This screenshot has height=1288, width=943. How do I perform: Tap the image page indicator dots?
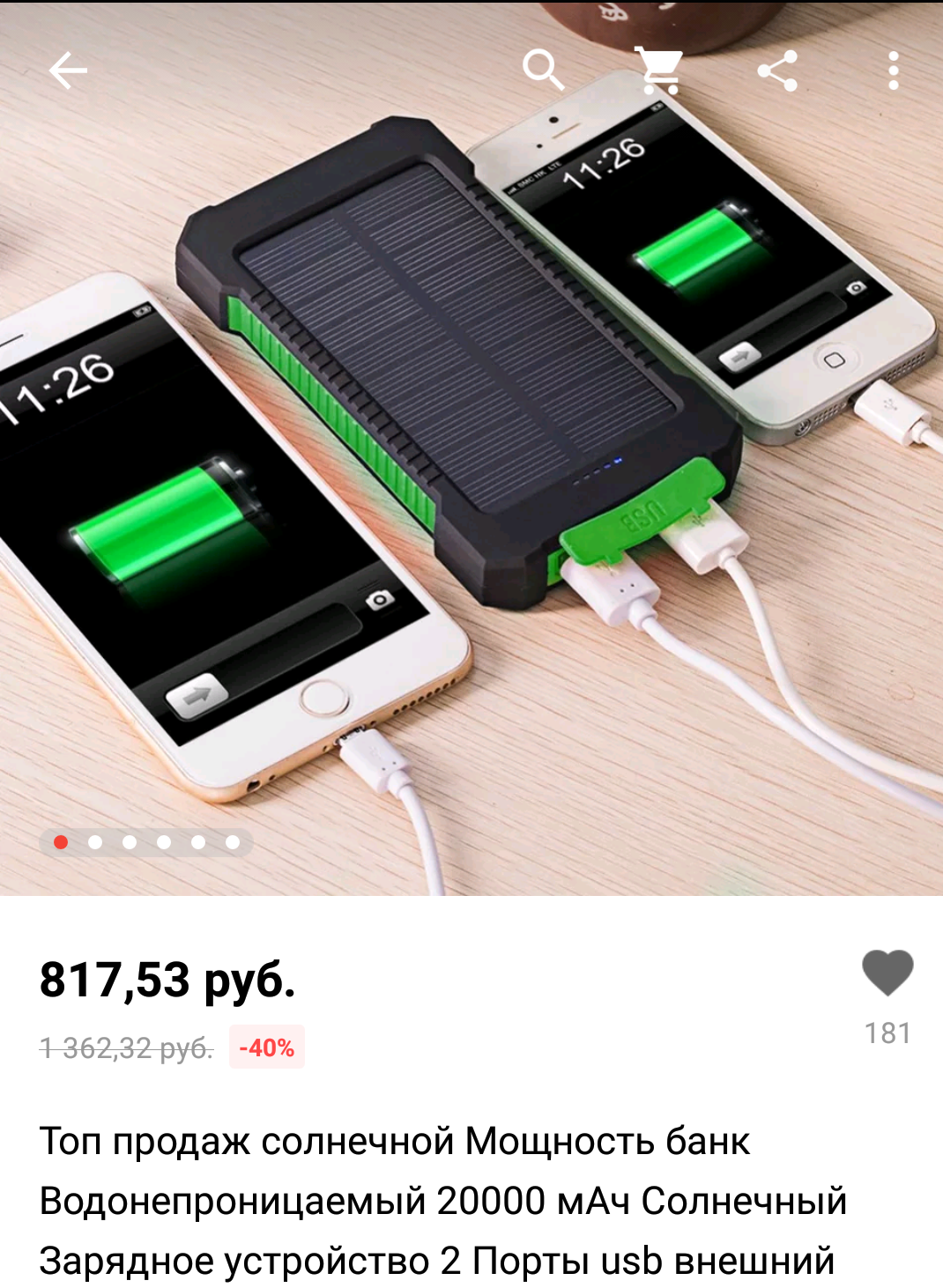pyautogui.click(x=146, y=842)
